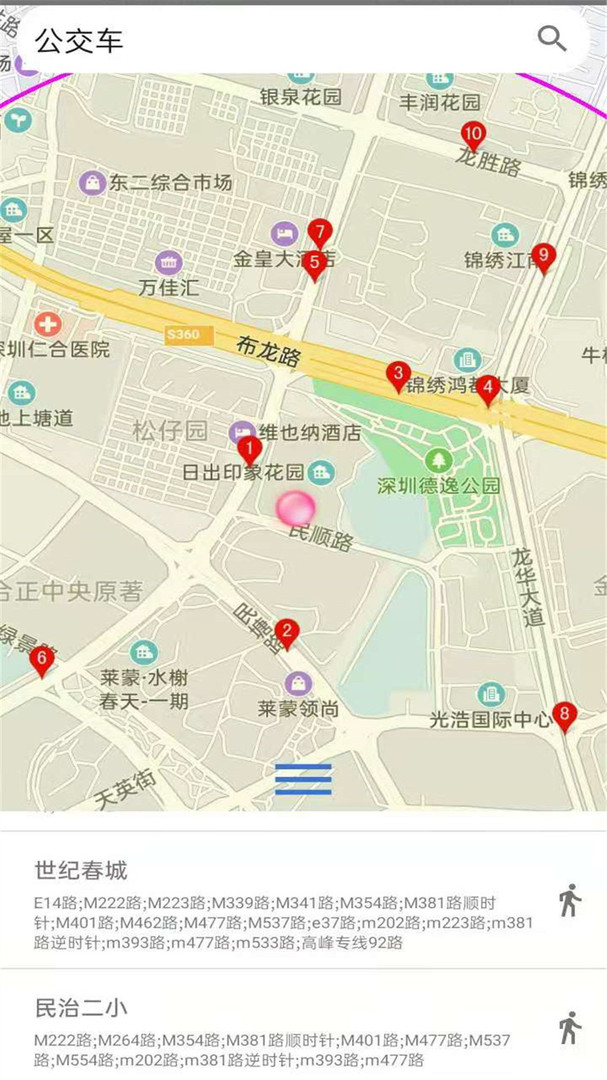The image size is (607, 1080).
Task: Select map marker number 1
Action: [x=249, y=451]
